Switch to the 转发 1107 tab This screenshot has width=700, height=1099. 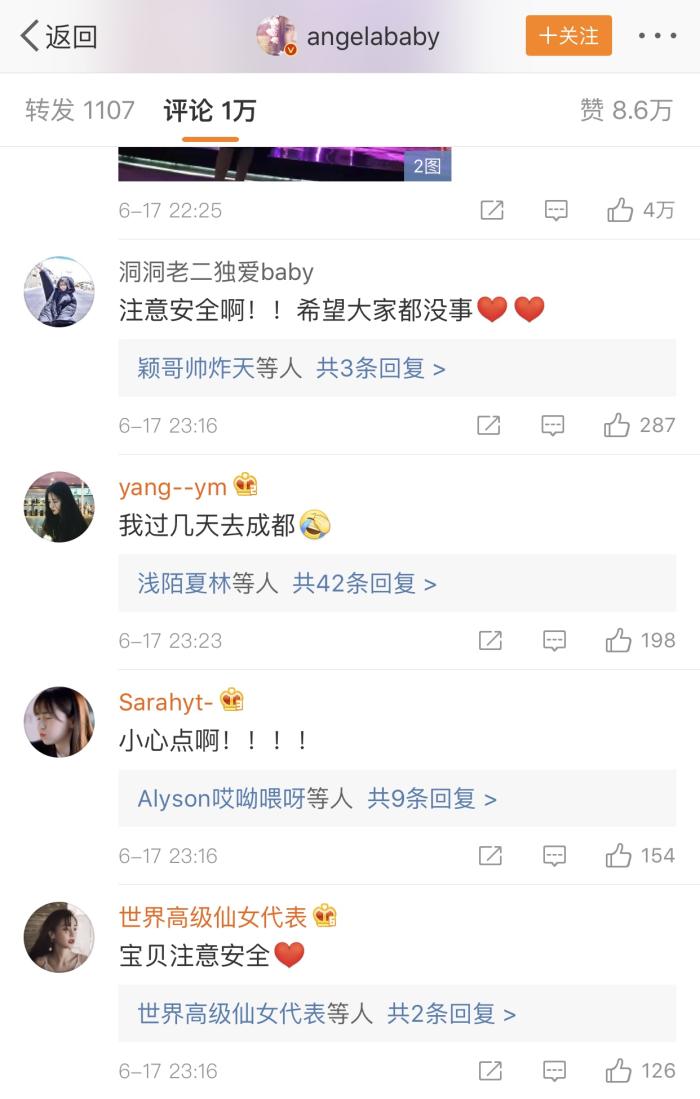(80, 110)
